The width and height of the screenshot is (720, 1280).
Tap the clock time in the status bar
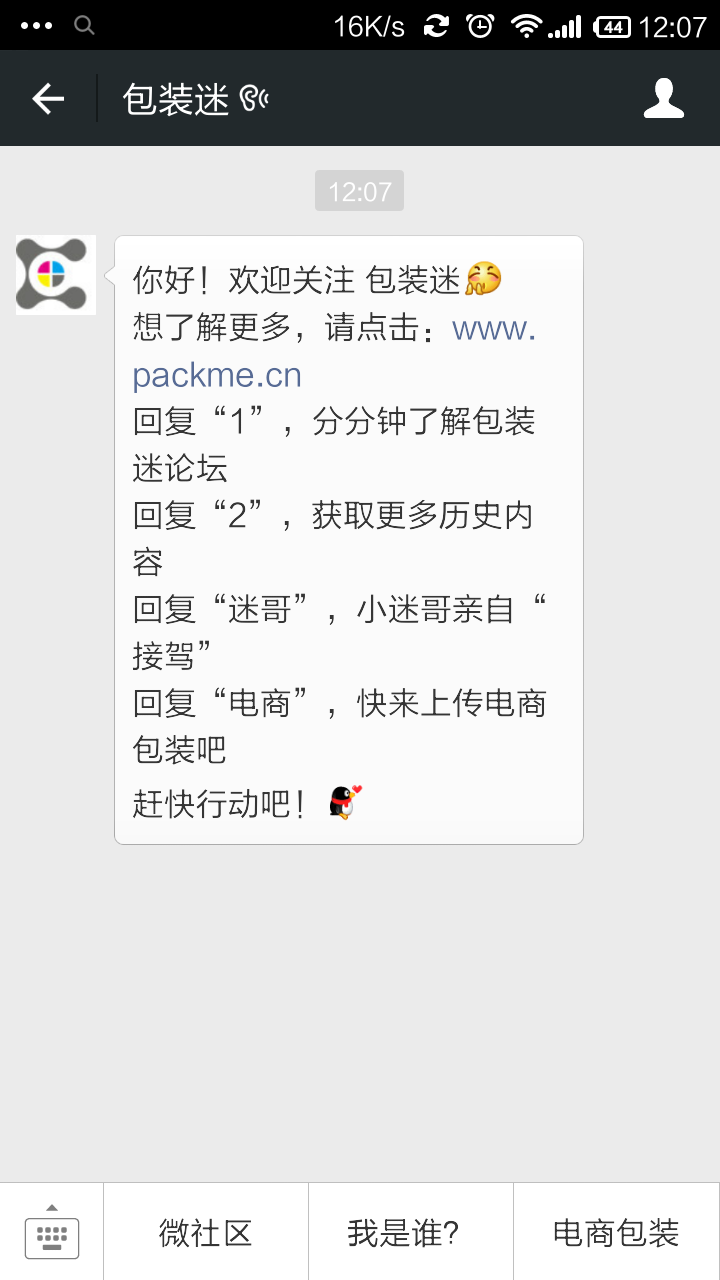click(x=674, y=25)
